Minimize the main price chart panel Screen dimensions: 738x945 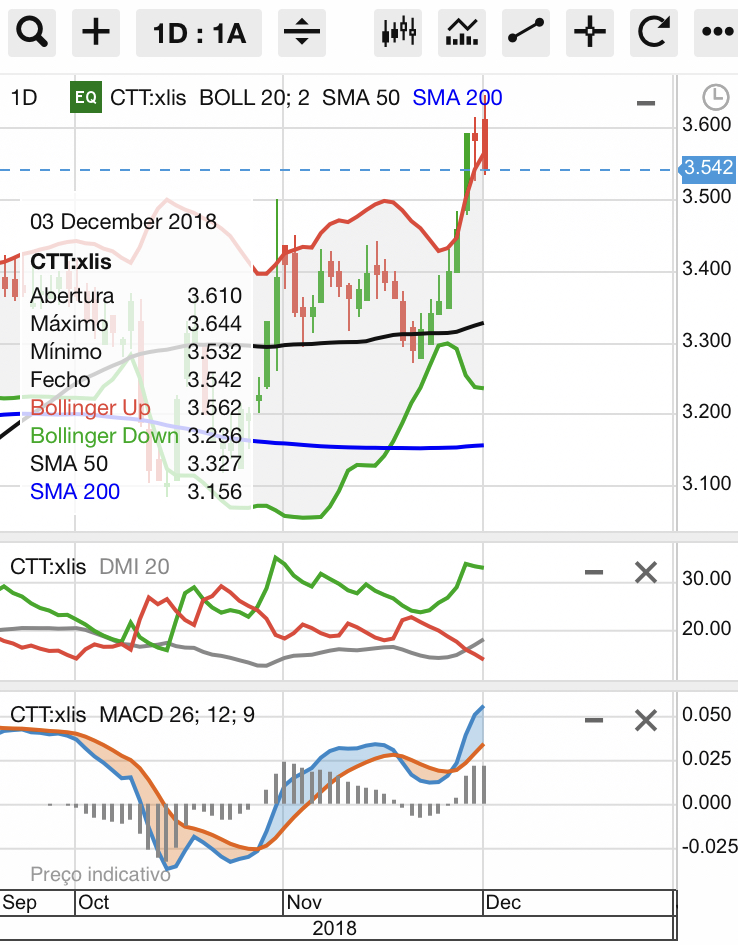coord(646,103)
